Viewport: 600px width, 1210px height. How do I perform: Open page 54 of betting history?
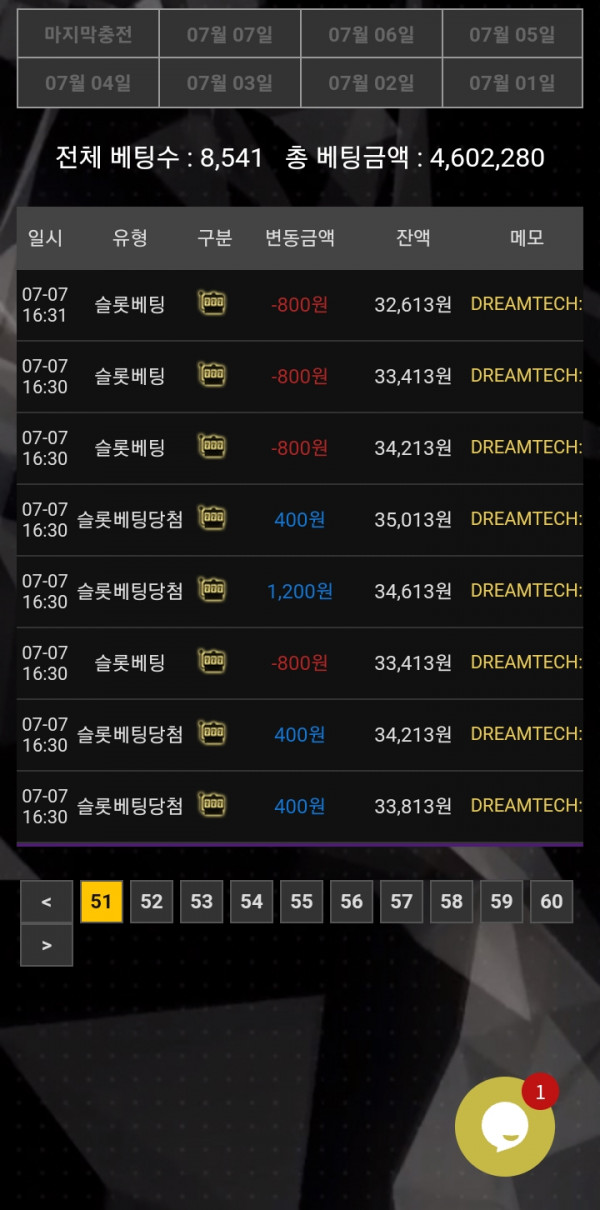[x=251, y=902]
